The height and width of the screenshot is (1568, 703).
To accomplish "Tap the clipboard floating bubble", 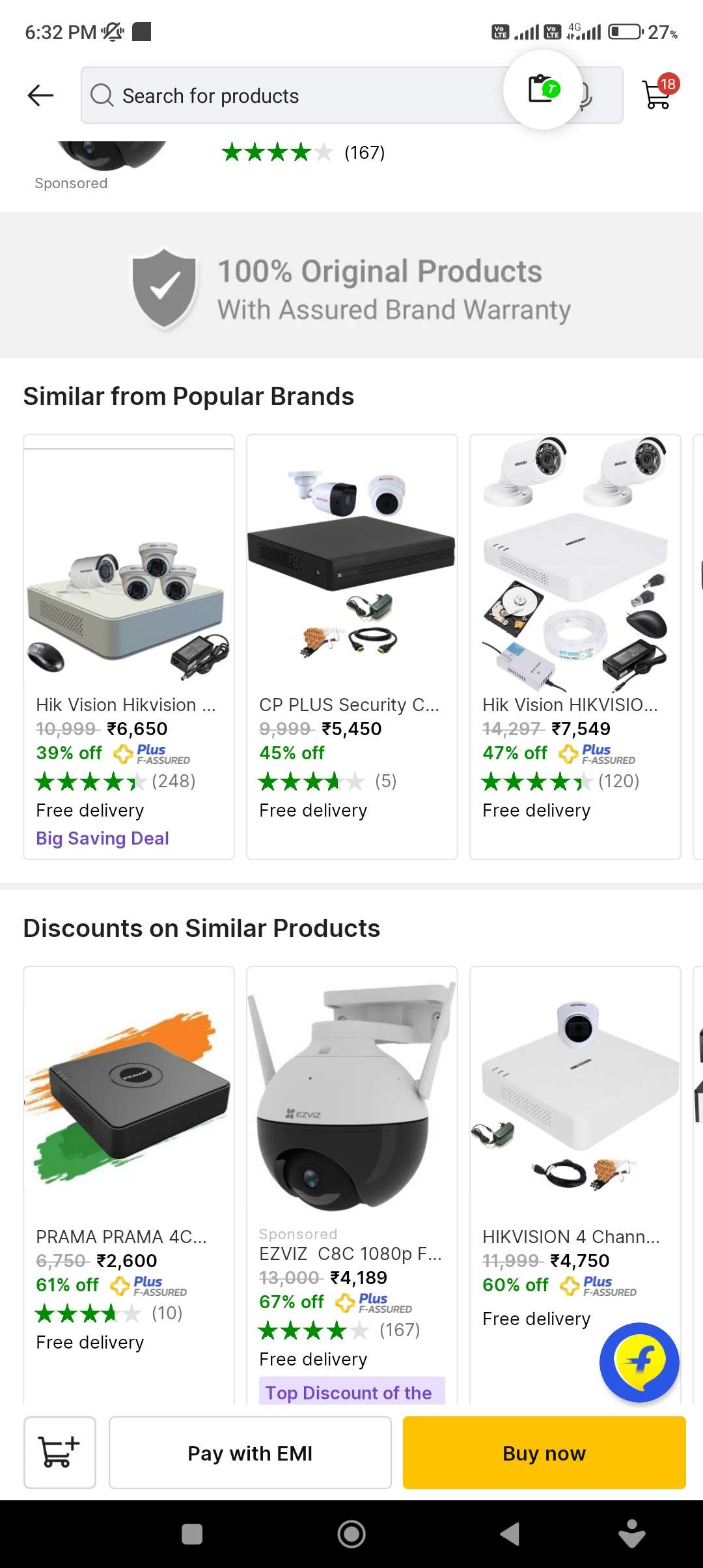I will click(x=543, y=89).
